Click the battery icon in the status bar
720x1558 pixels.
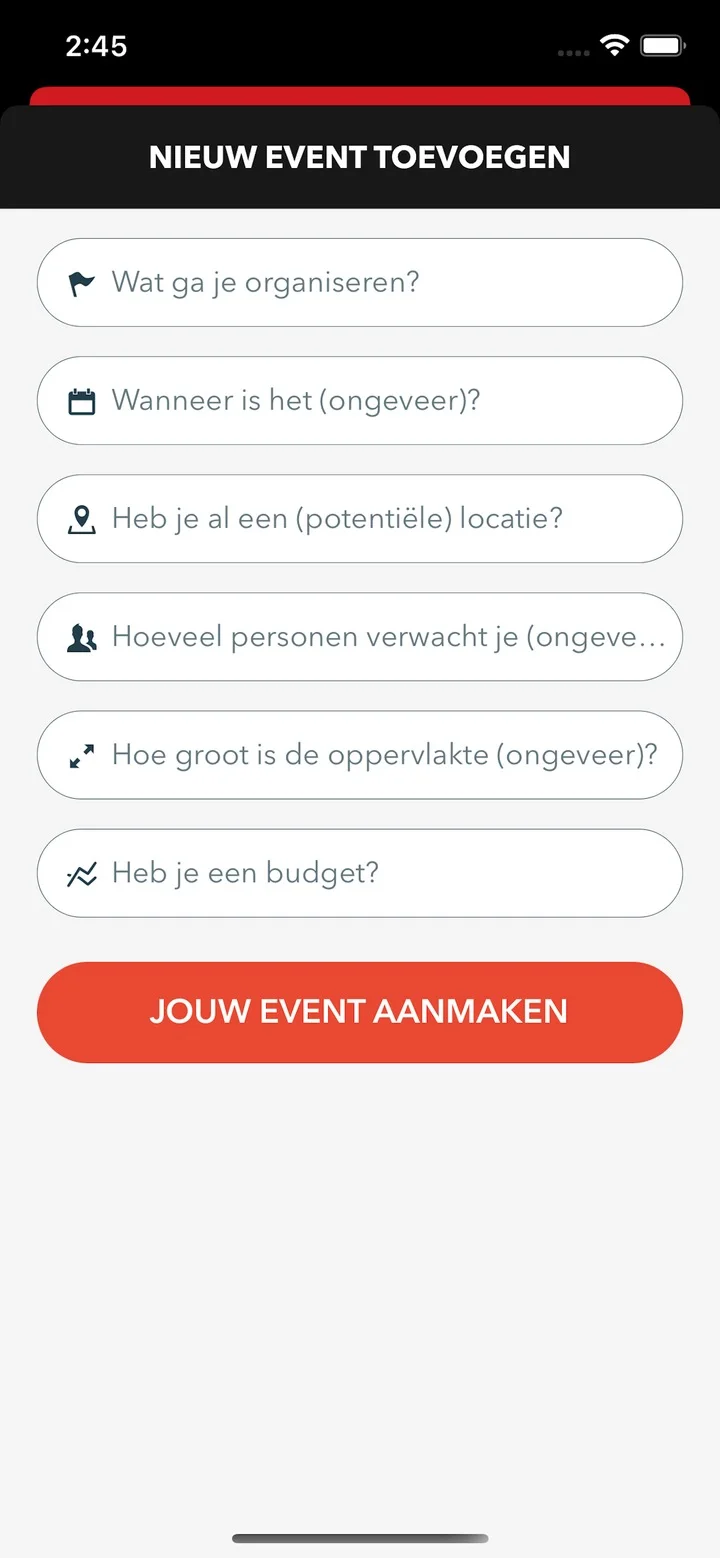click(662, 44)
